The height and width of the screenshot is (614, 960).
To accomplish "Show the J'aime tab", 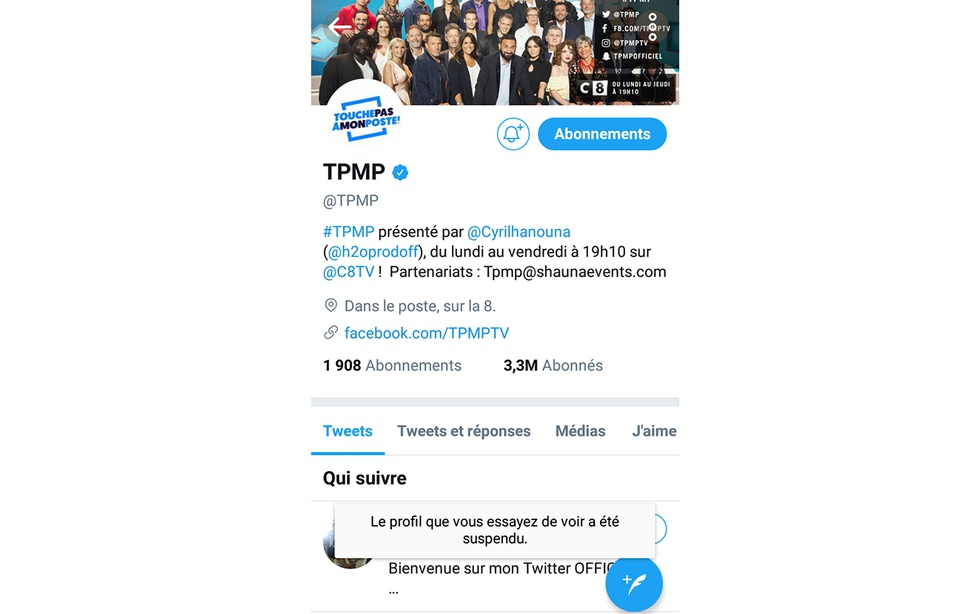I will (x=654, y=432).
